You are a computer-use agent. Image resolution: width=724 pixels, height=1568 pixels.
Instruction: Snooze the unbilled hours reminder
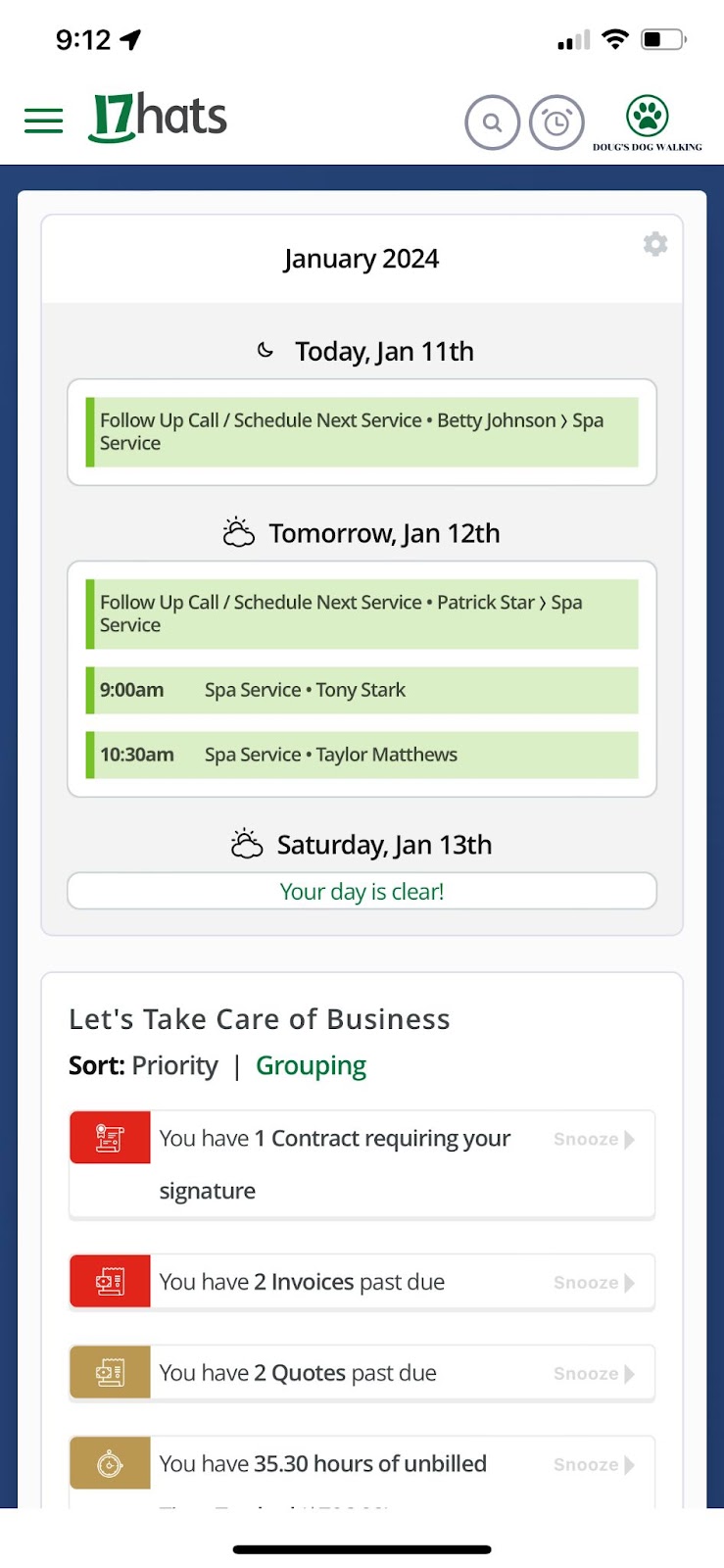pos(594,1465)
